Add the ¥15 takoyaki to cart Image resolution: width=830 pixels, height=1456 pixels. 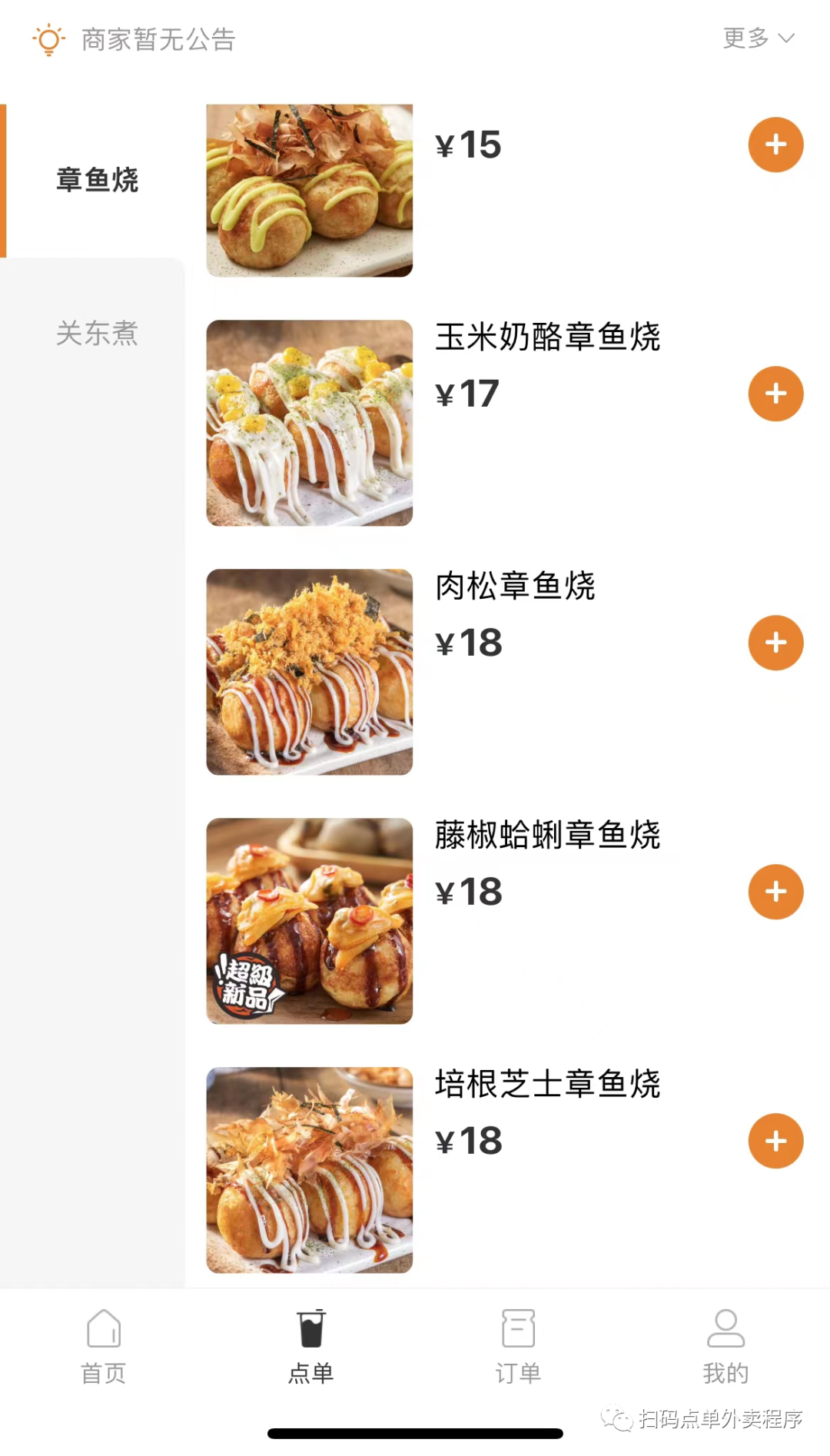(775, 145)
